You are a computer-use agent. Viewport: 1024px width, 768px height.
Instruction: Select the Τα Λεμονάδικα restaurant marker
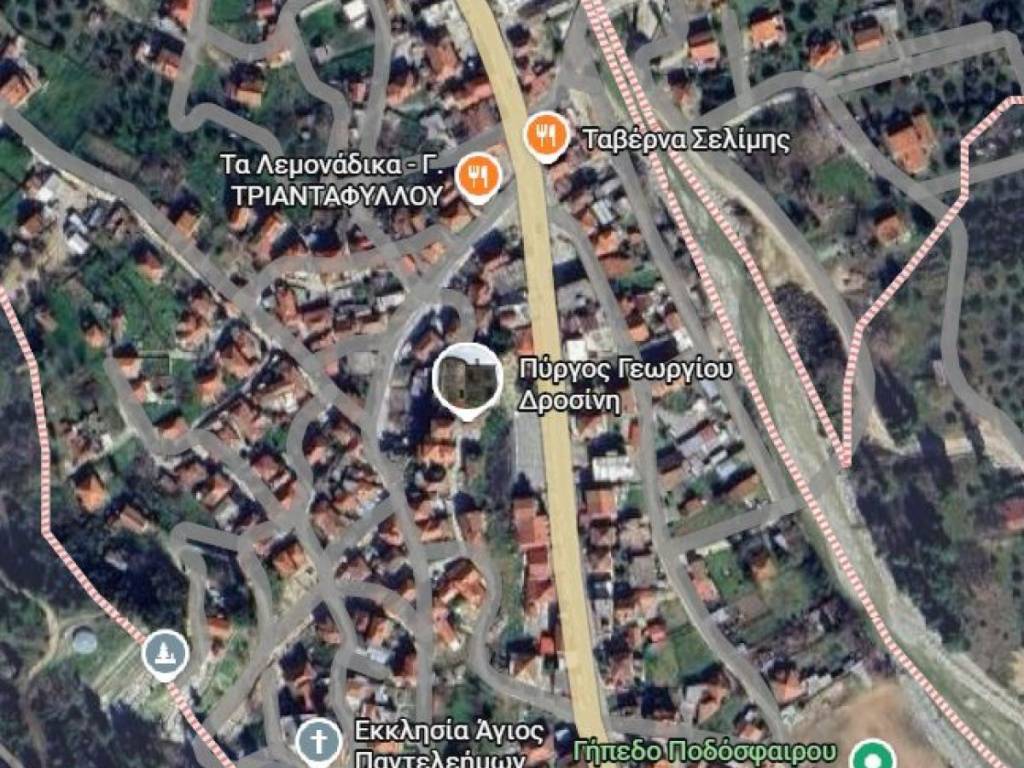478,177
